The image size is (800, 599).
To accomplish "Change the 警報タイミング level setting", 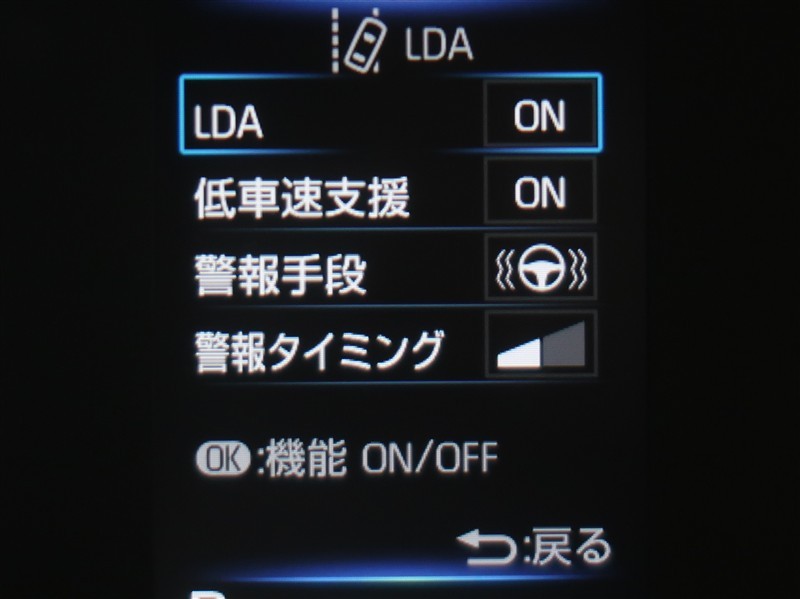I will [540, 345].
